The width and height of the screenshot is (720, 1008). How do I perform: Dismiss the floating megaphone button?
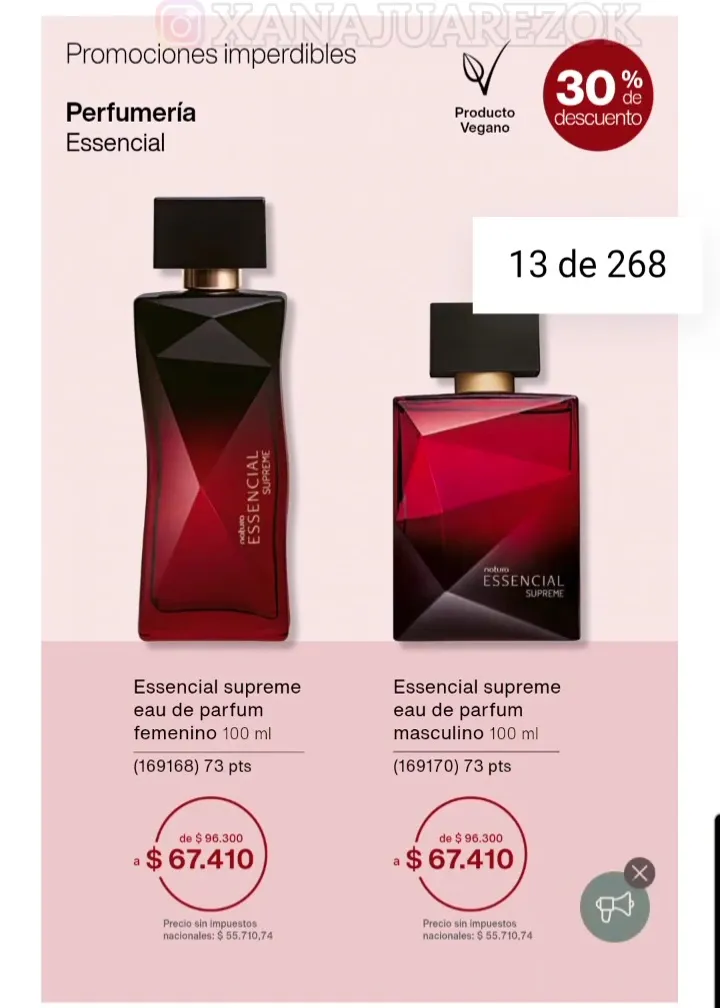pyautogui.click(x=640, y=873)
